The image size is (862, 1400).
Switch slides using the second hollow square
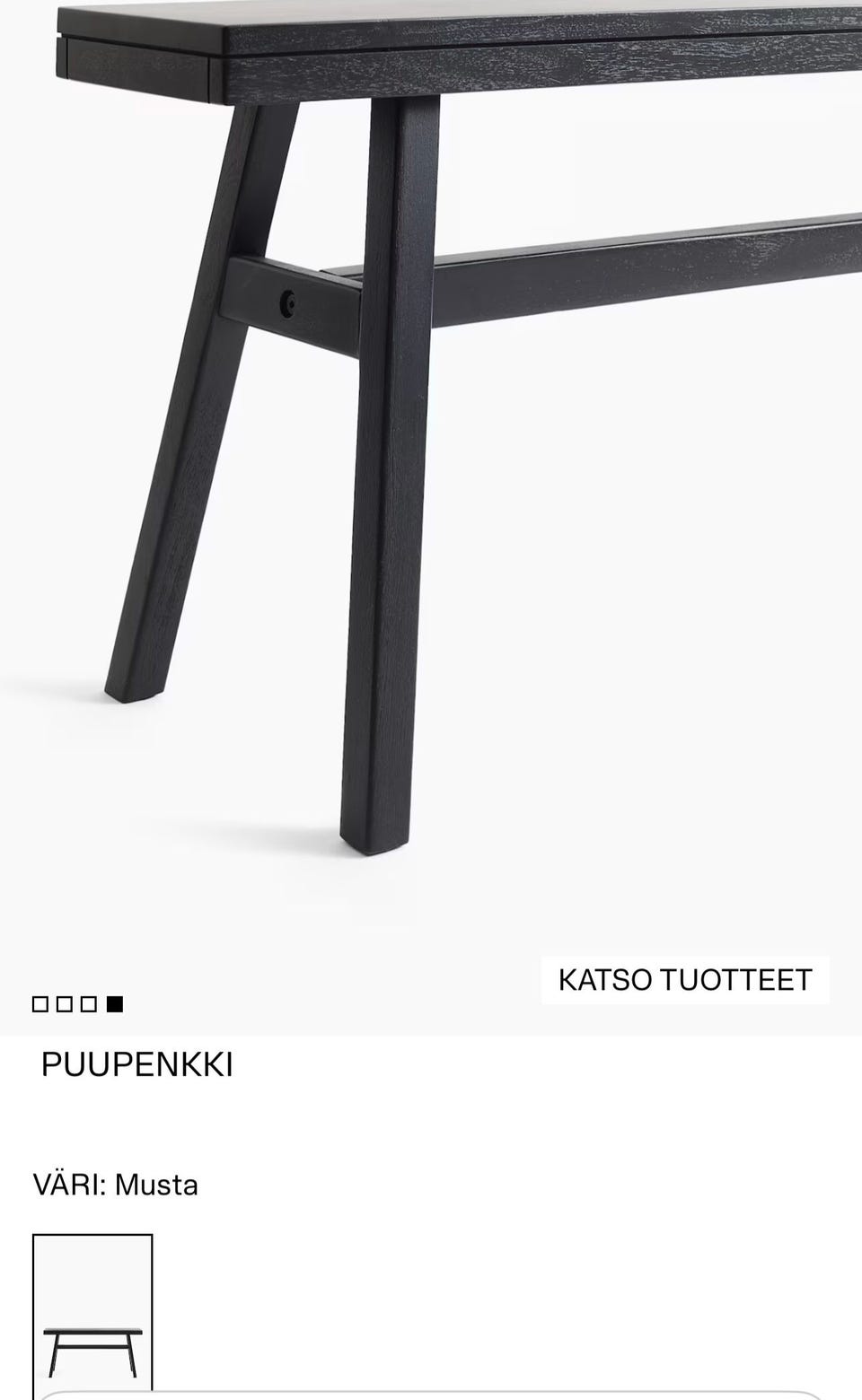64,1002
